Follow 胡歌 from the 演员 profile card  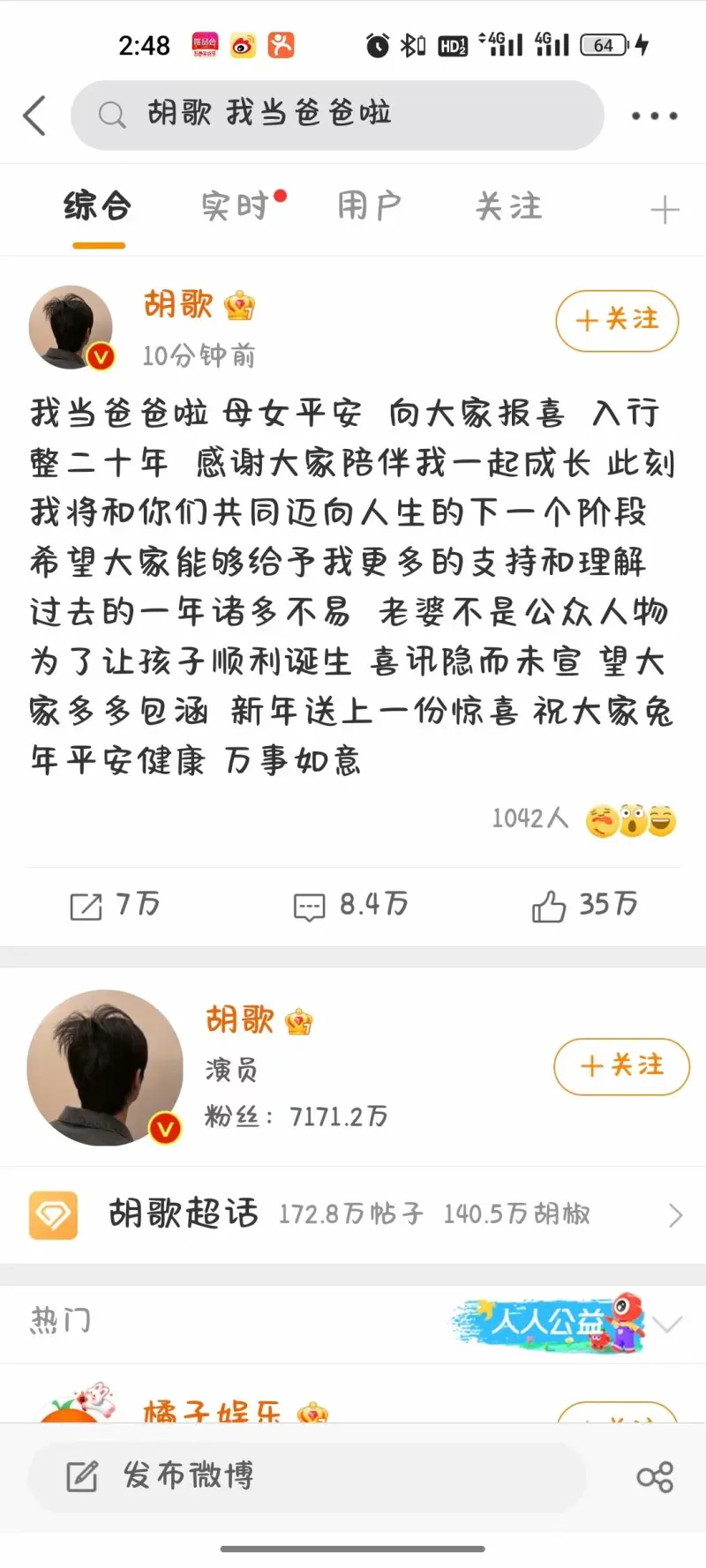pos(621,1066)
